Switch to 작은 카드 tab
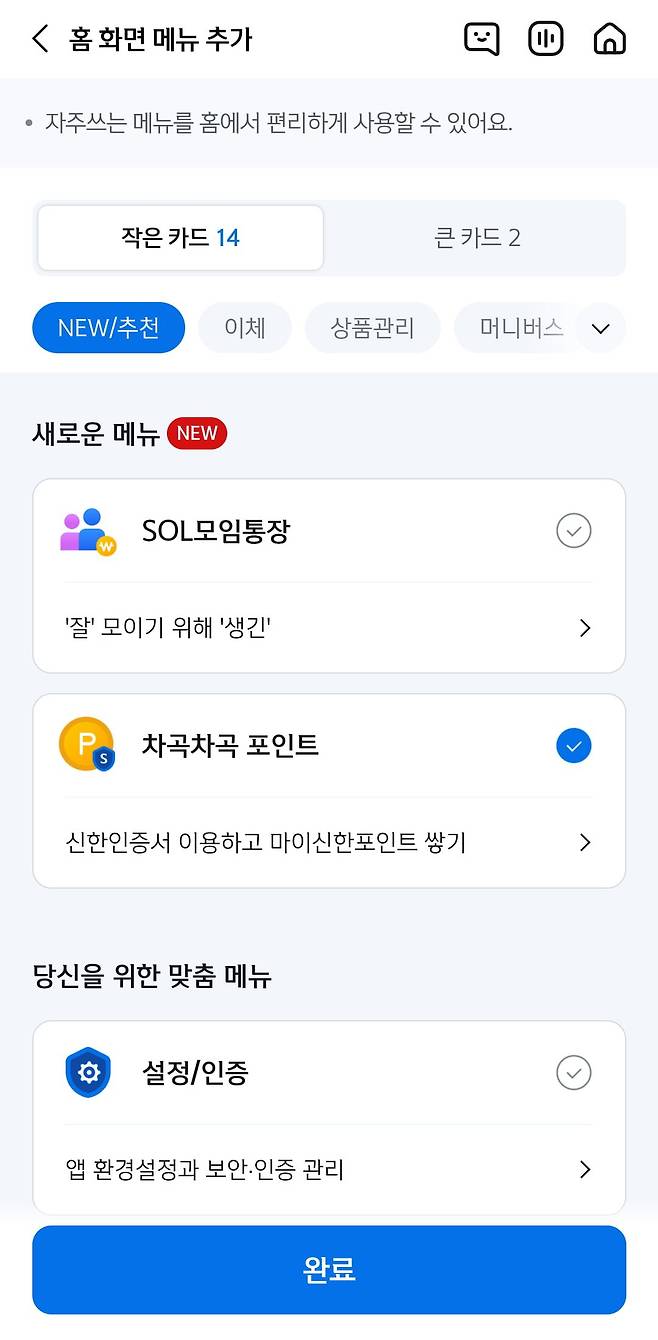The height and width of the screenshot is (1340, 658). 181,238
